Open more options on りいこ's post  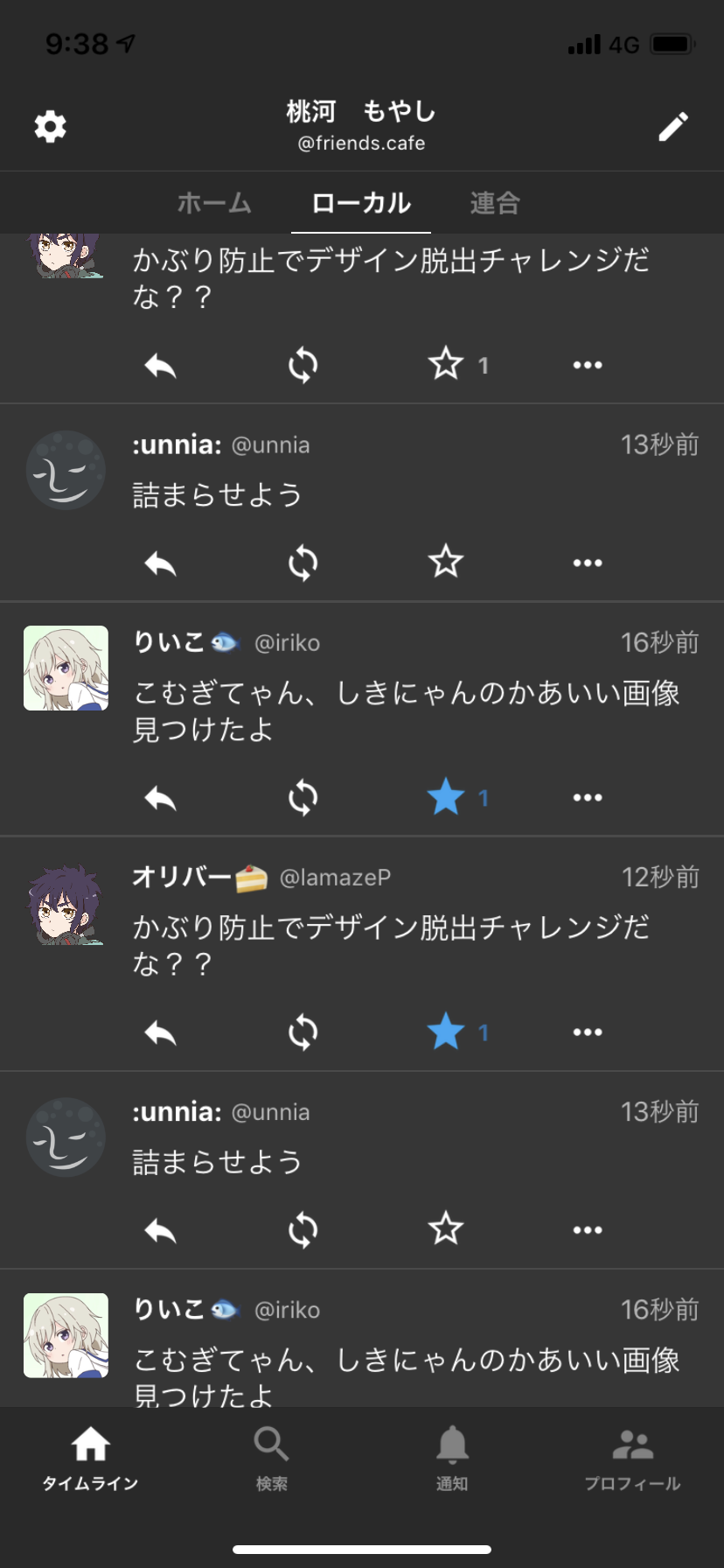588,797
